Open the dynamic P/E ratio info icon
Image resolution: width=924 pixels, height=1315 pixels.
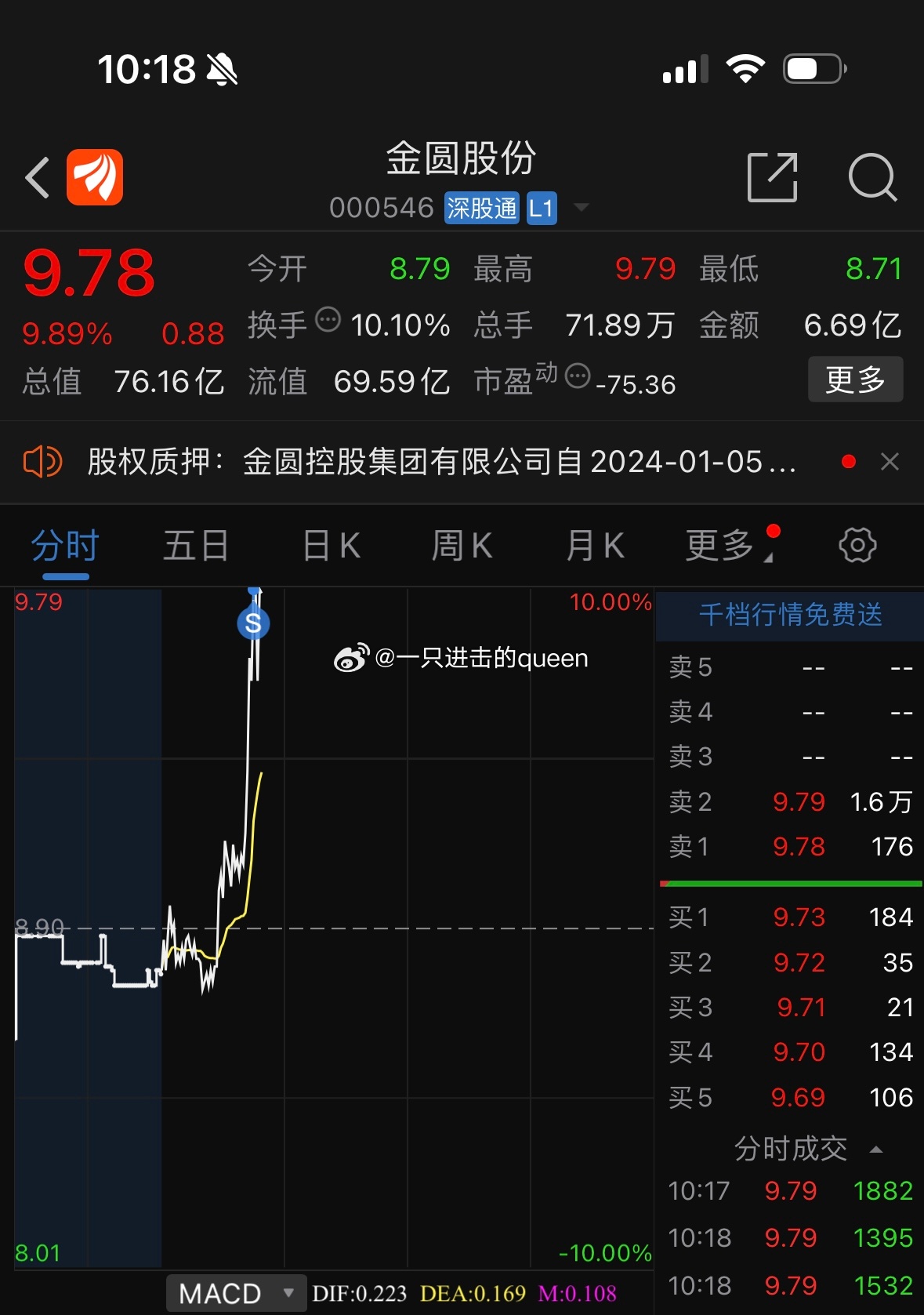pyautogui.click(x=578, y=377)
